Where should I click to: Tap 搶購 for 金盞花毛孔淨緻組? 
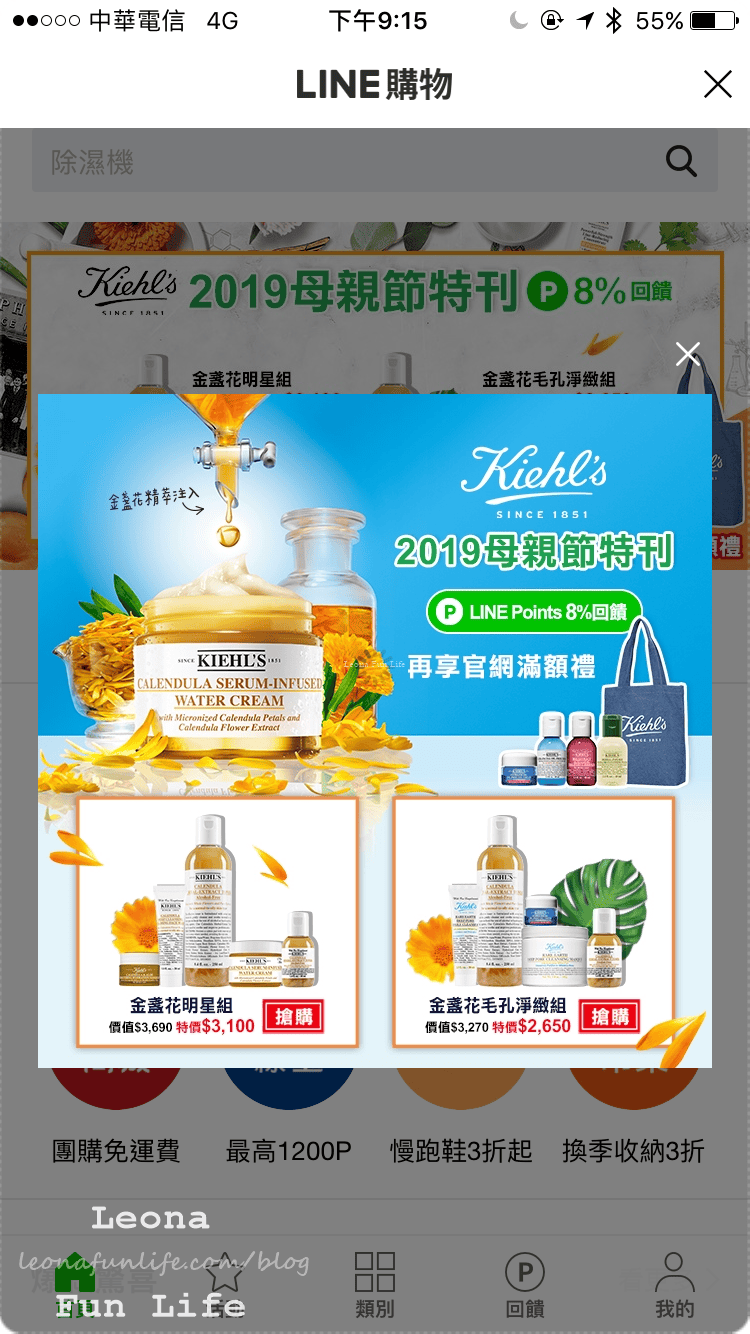coord(609,1018)
